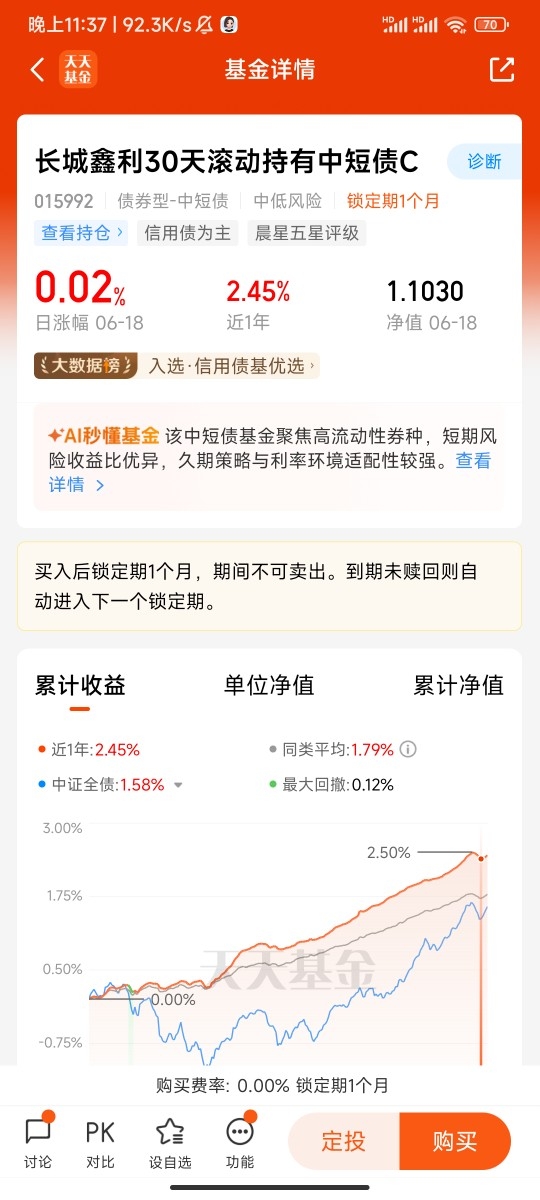The width and height of the screenshot is (540, 1200).
Task: Tap the 定投 button
Action: click(x=344, y=1141)
